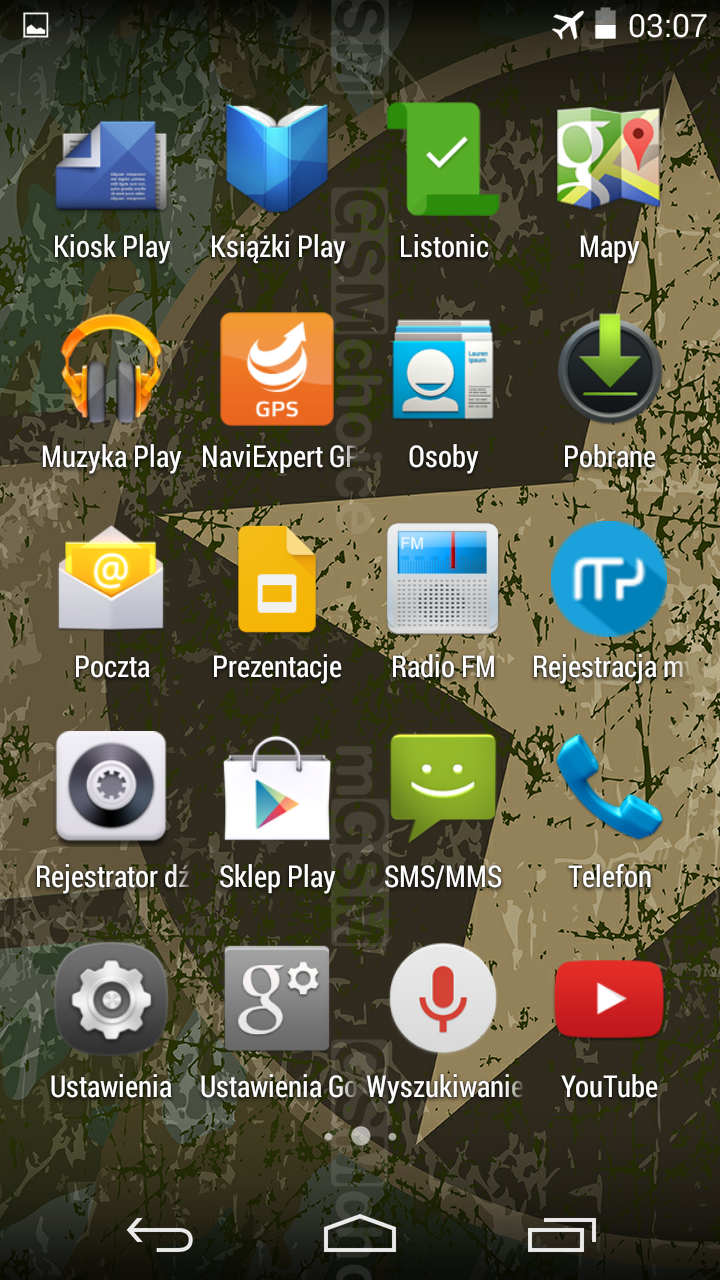Tap the system back button

click(160, 1236)
